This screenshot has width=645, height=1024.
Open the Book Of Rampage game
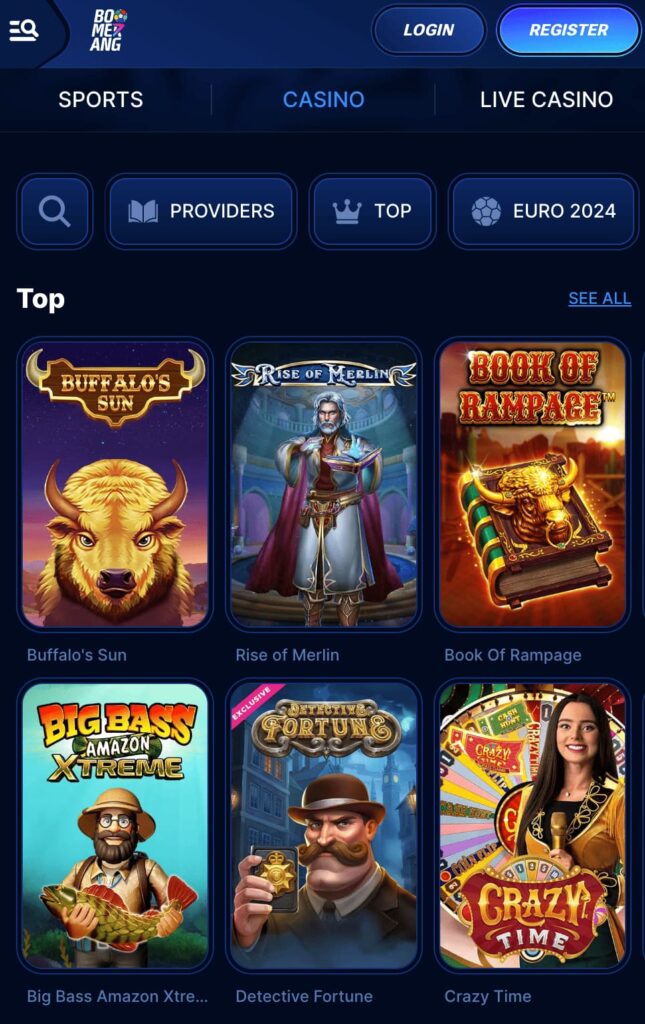click(x=532, y=485)
